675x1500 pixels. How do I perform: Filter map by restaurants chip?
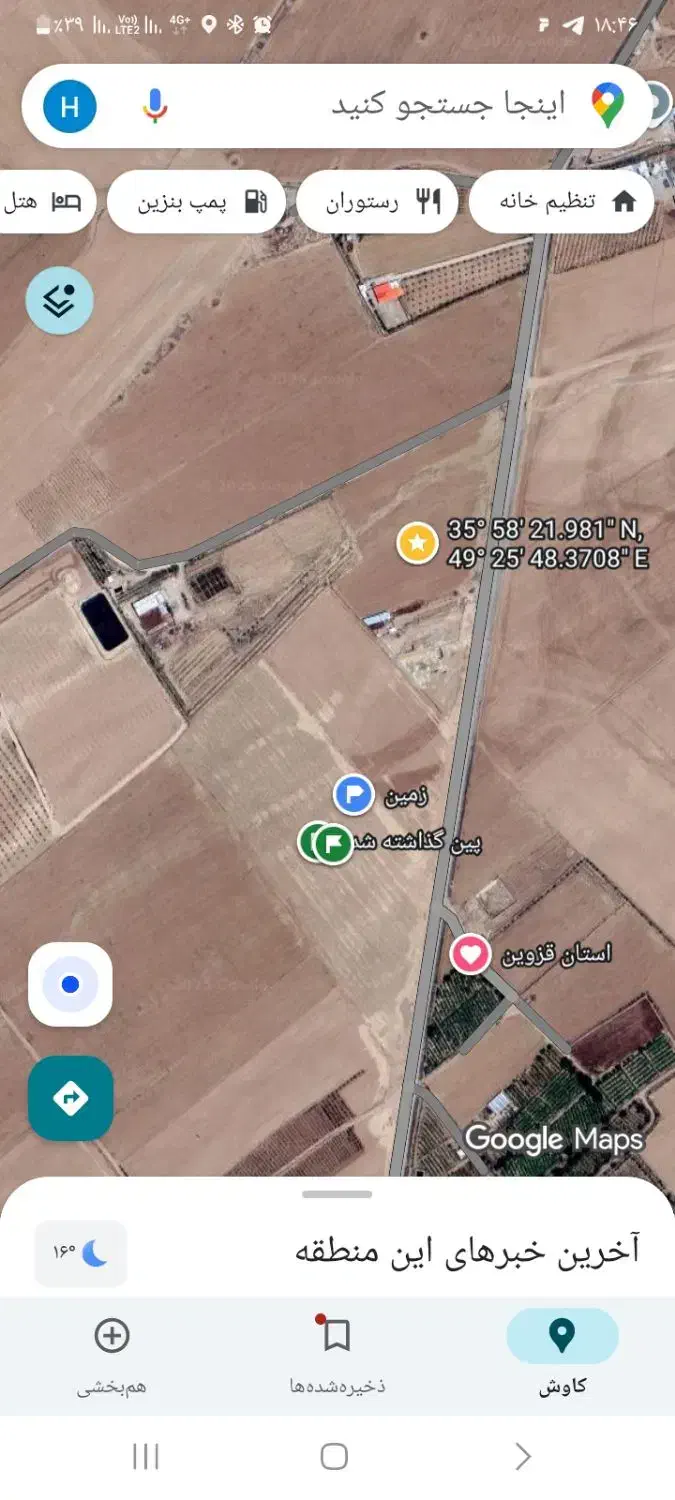[x=377, y=202]
